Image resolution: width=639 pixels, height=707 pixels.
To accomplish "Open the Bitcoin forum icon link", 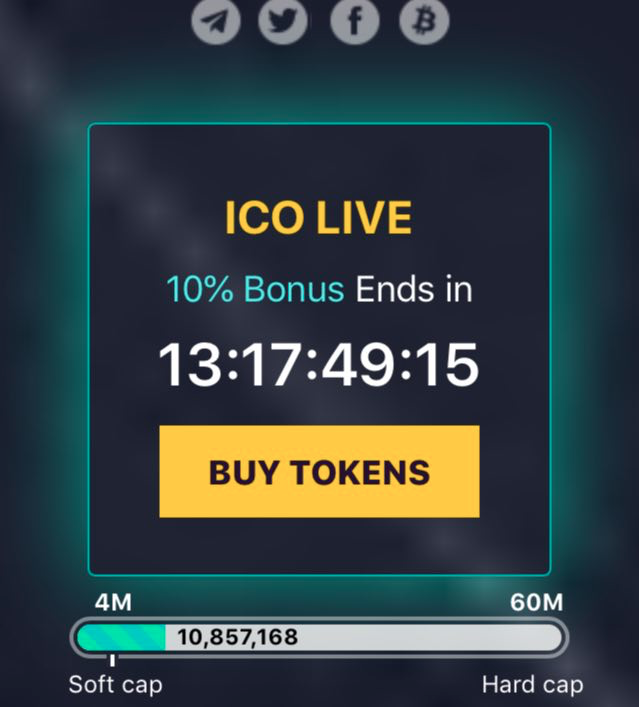I will click(424, 20).
